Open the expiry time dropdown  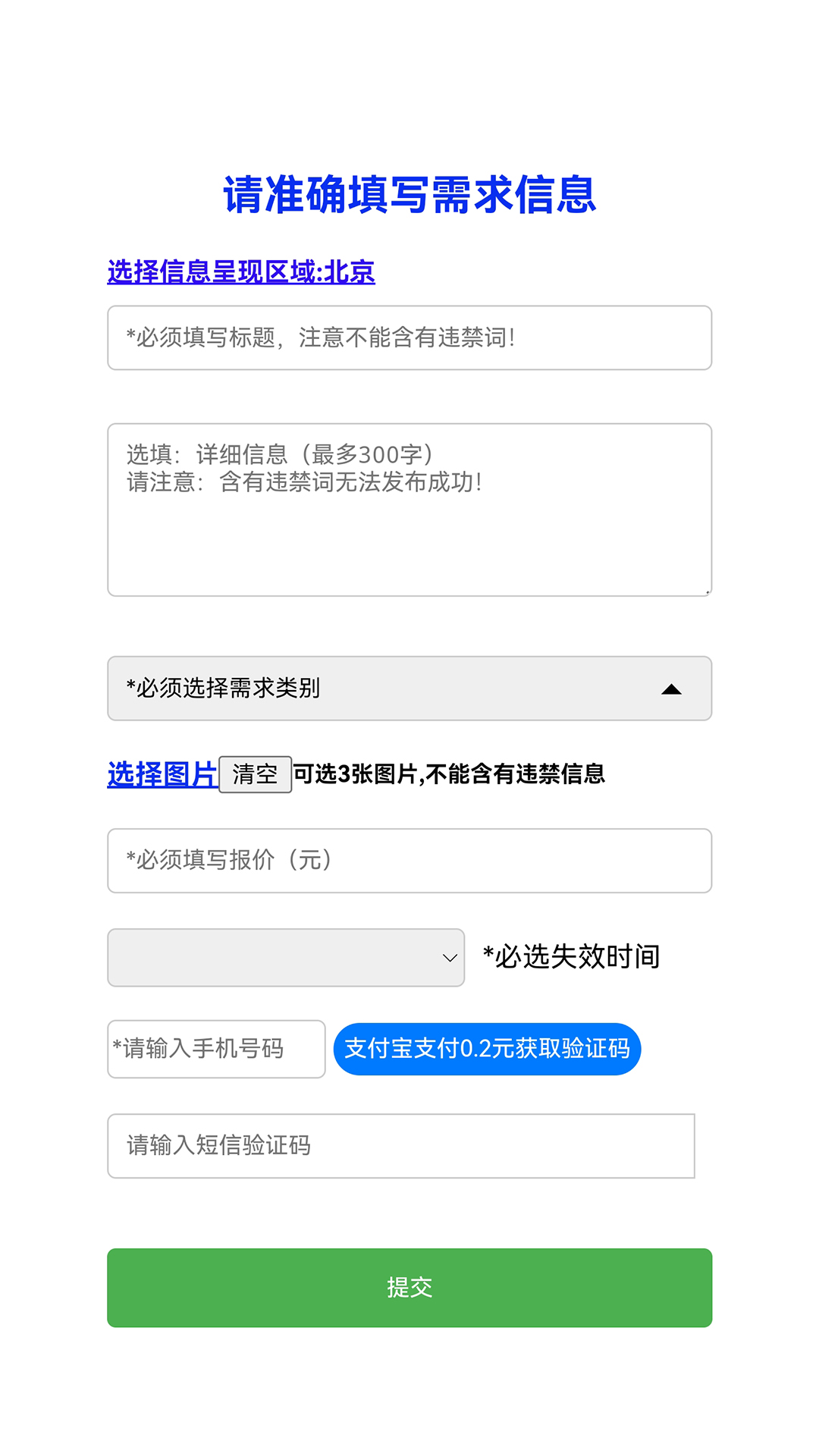point(286,958)
